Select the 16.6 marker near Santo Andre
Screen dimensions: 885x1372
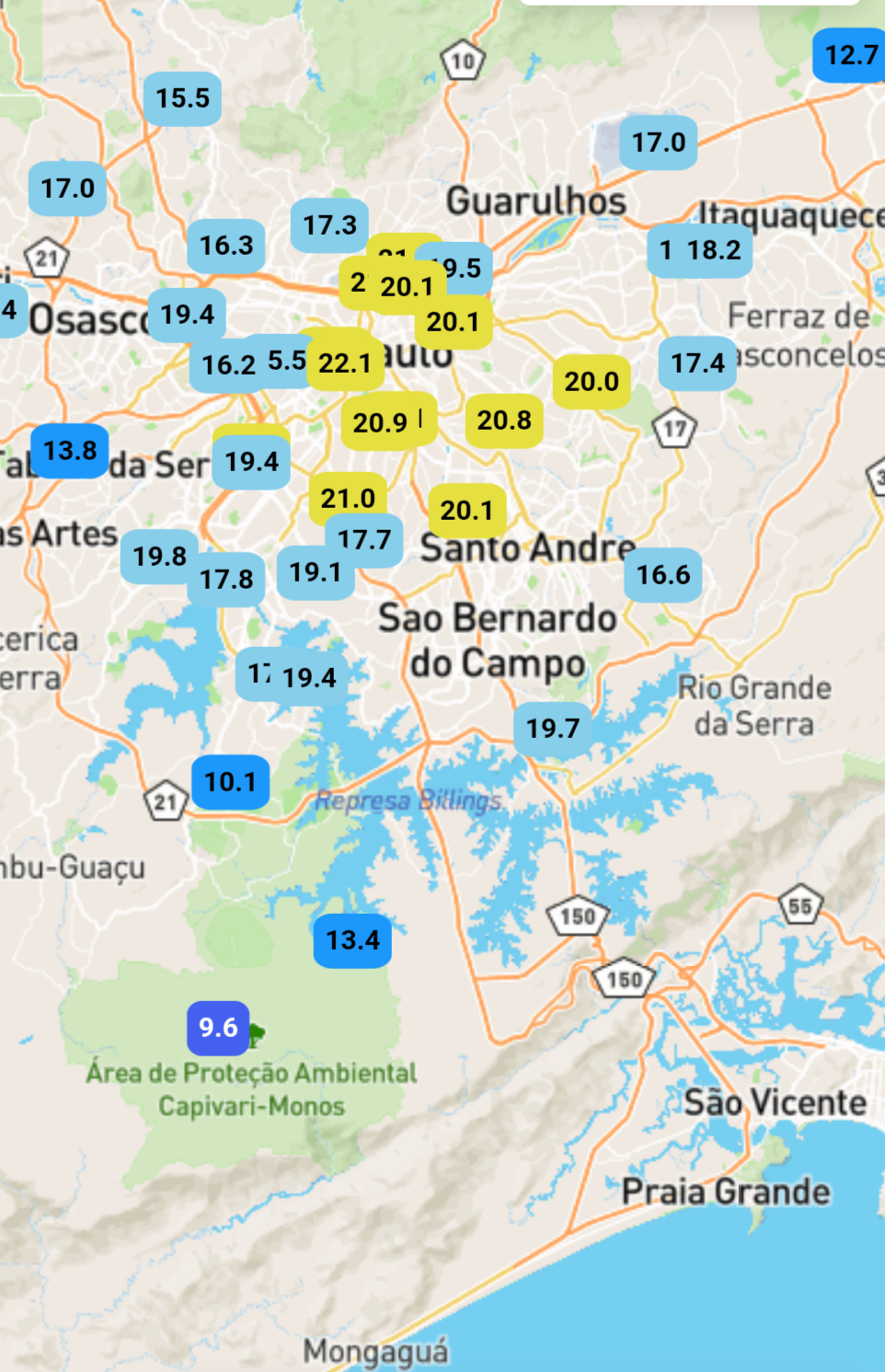click(663, 575)
